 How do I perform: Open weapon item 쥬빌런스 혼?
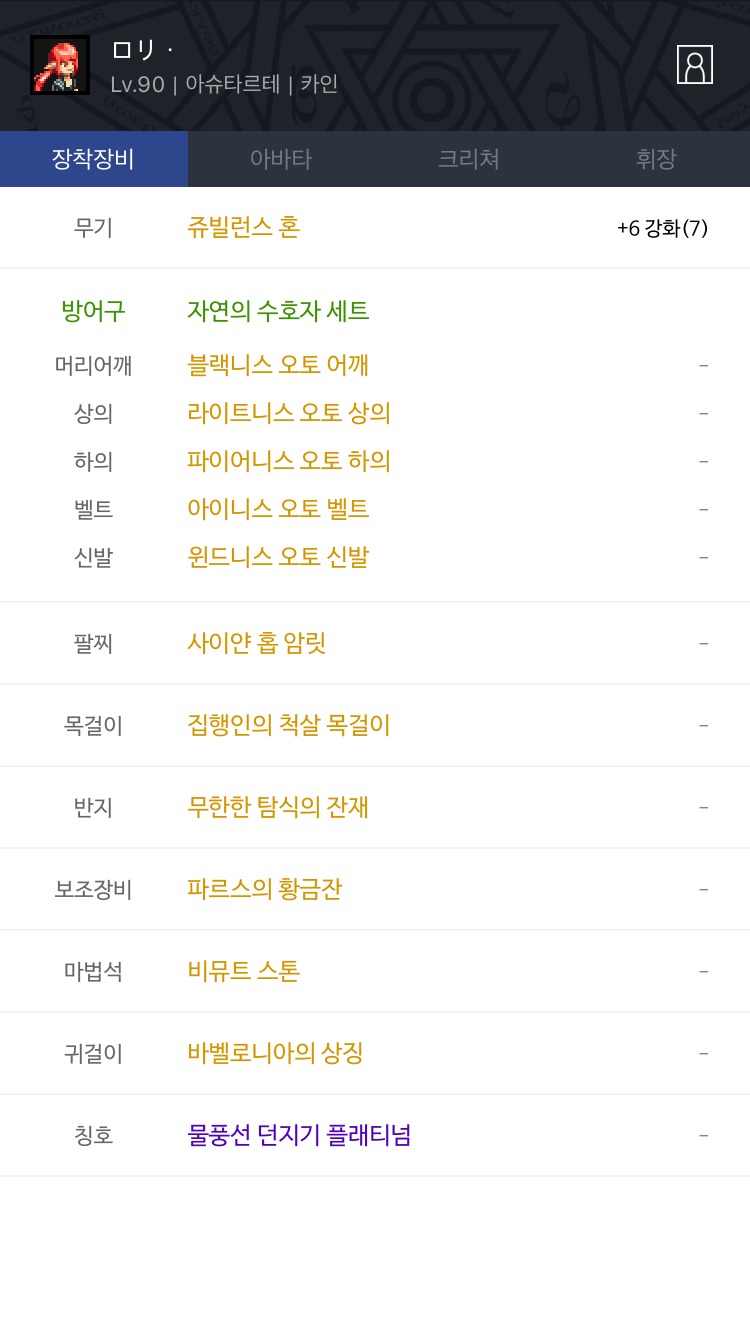point(243,227)
